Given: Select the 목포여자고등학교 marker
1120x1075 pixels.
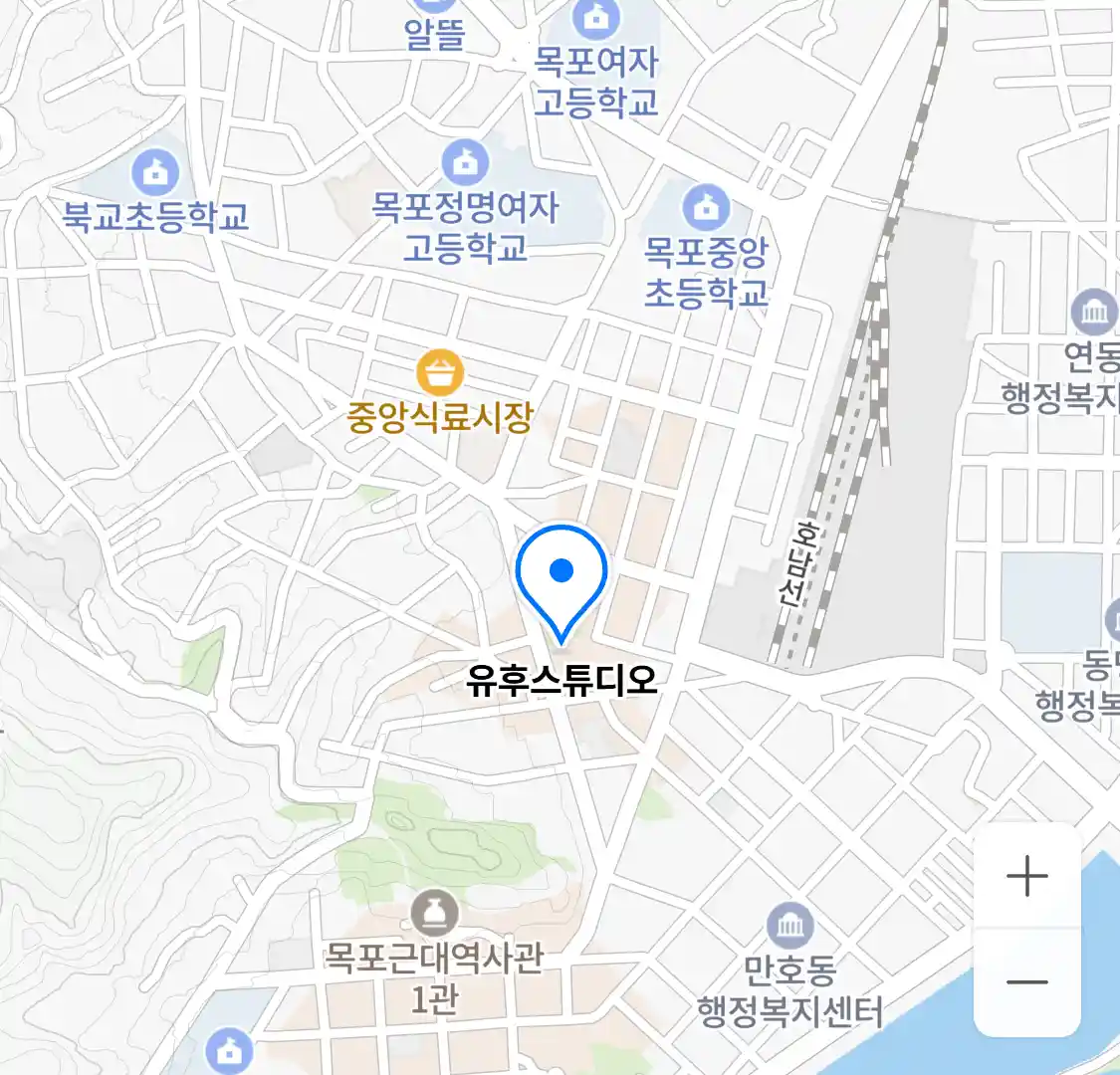Looking at the screenshot, I should click(x=596, y=18).
